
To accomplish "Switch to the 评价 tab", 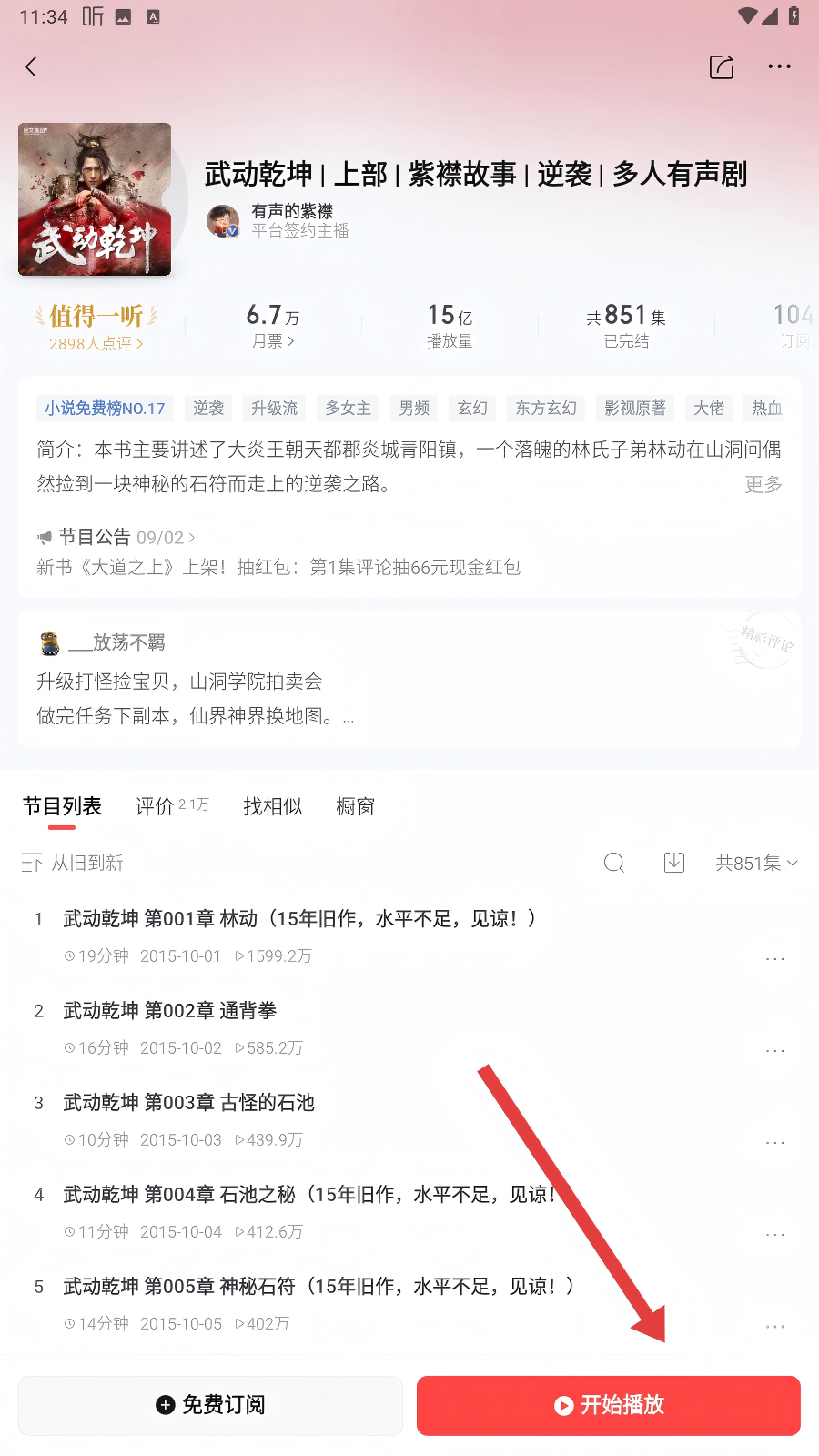I will (172, 806).
